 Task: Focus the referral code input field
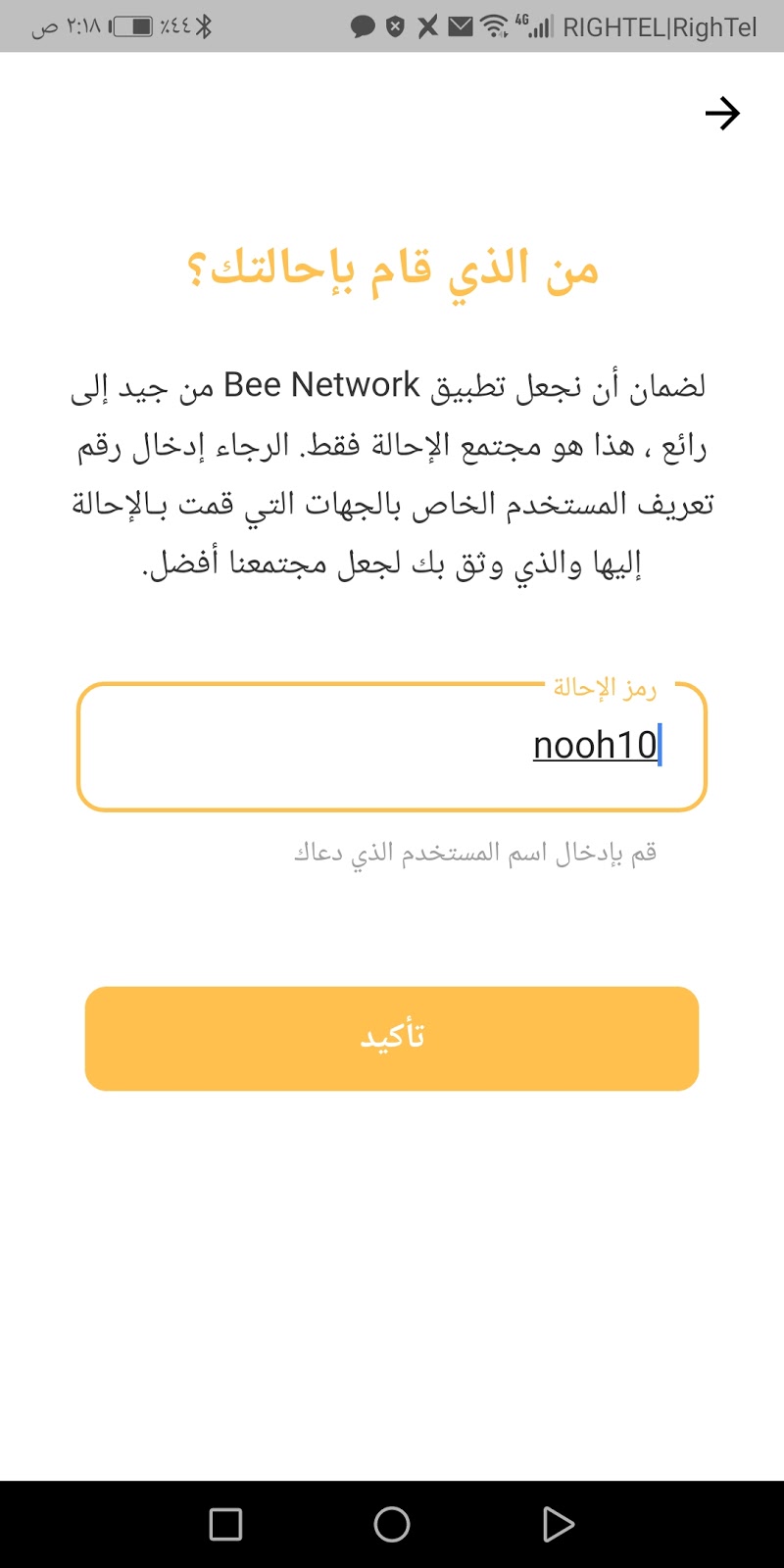[x=392, y=747]
